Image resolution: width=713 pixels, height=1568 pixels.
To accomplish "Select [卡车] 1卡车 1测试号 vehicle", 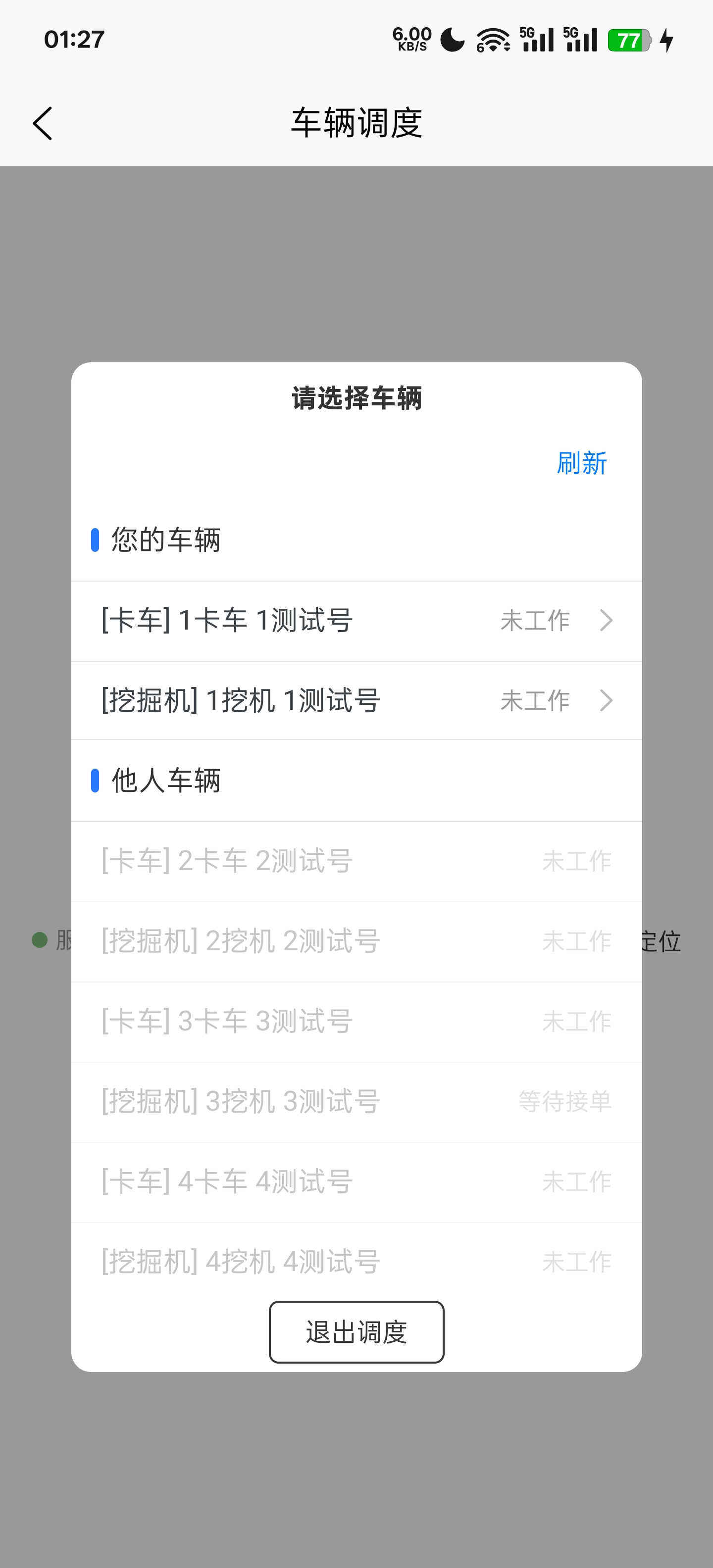I will click(x=356, y=621).
